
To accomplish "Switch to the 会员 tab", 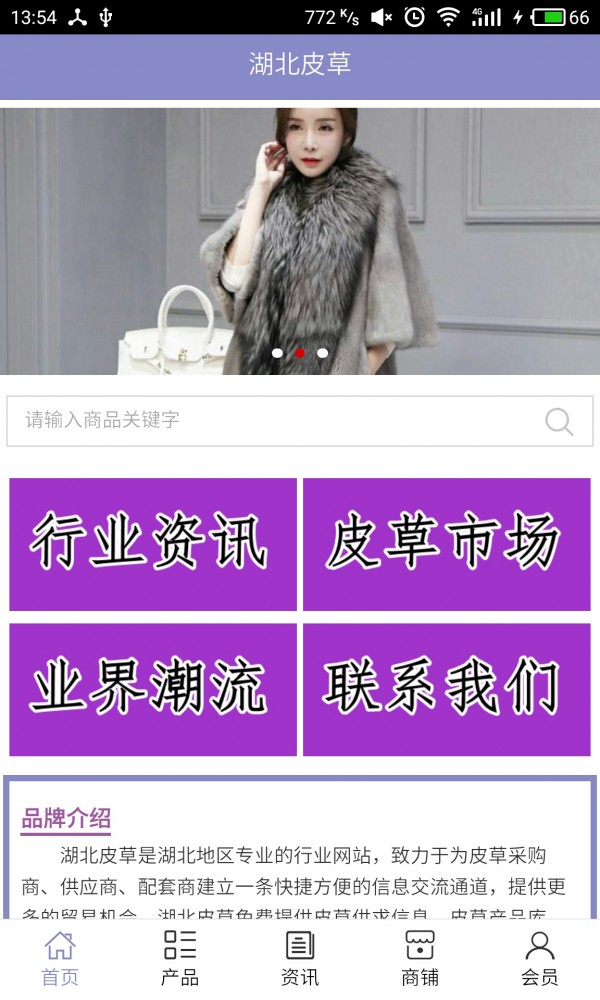I will click(x=540, y=958).
